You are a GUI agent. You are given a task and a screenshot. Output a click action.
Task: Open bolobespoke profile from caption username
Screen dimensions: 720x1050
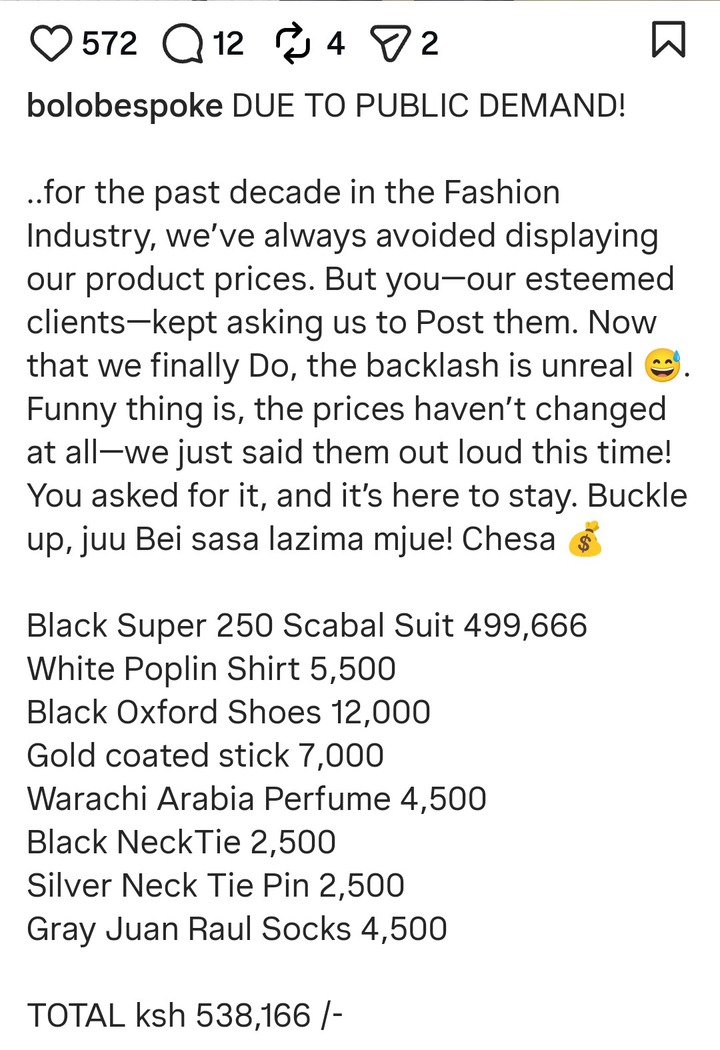pyautogui.click(x=124, y=106)
